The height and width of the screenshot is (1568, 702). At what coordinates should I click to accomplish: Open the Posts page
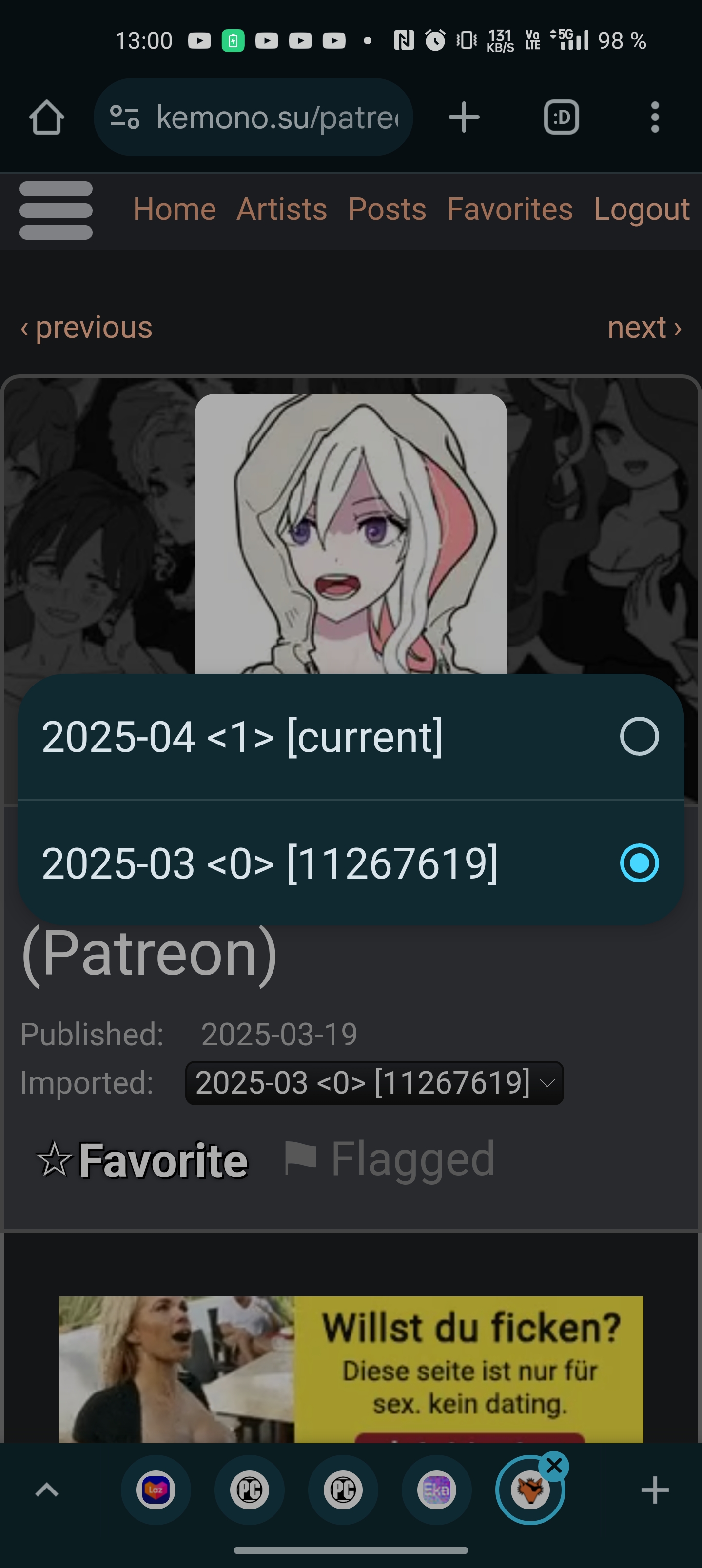point(387,209)
